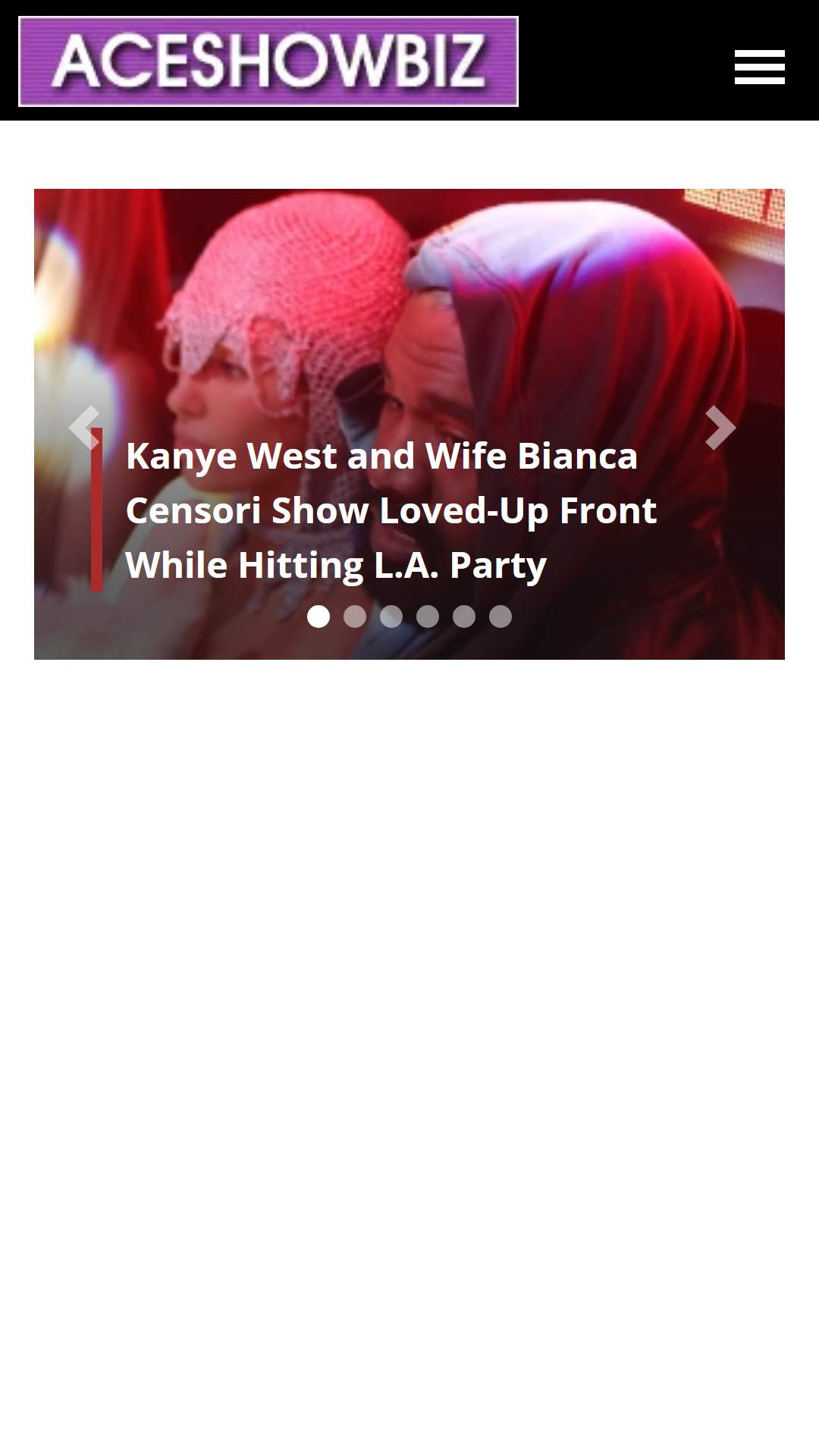This screenshot has height=1456, width=819.
Task: Show the previous carousel slide
Action: pos(84,427)
